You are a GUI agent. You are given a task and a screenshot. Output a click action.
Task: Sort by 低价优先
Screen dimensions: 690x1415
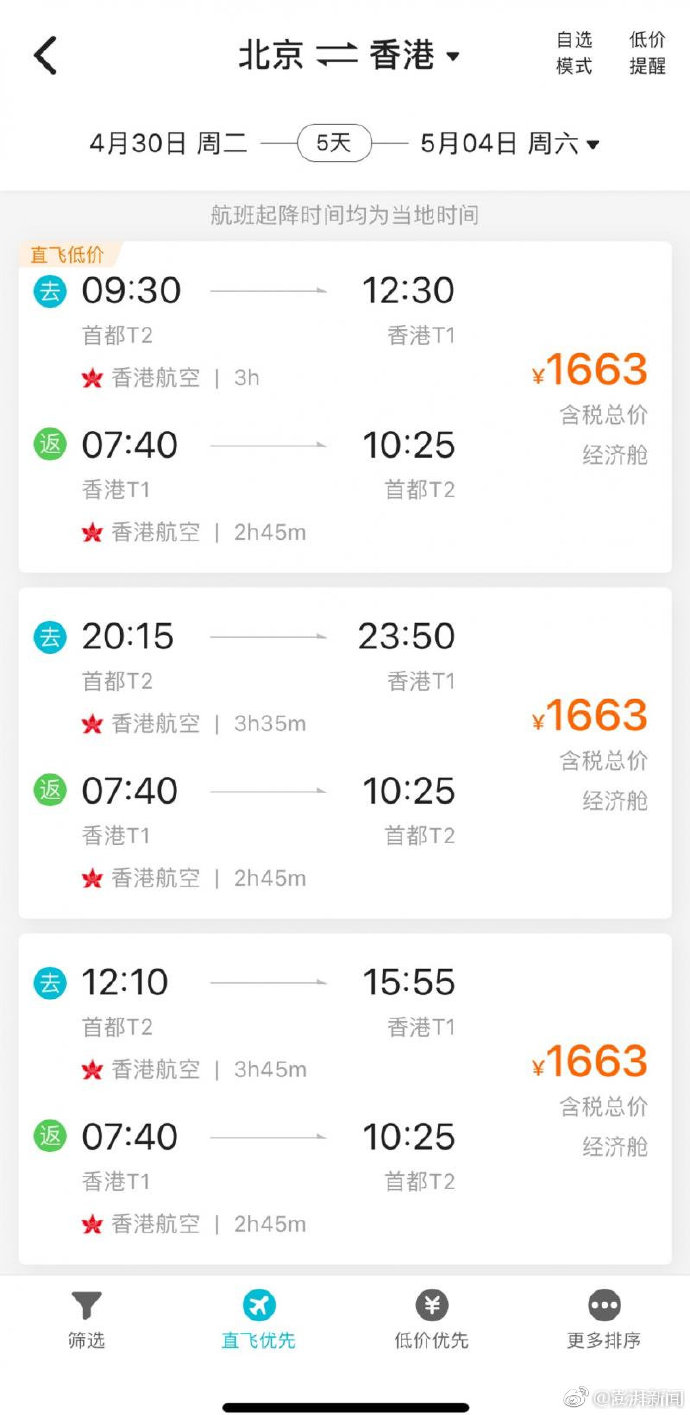431,1320
